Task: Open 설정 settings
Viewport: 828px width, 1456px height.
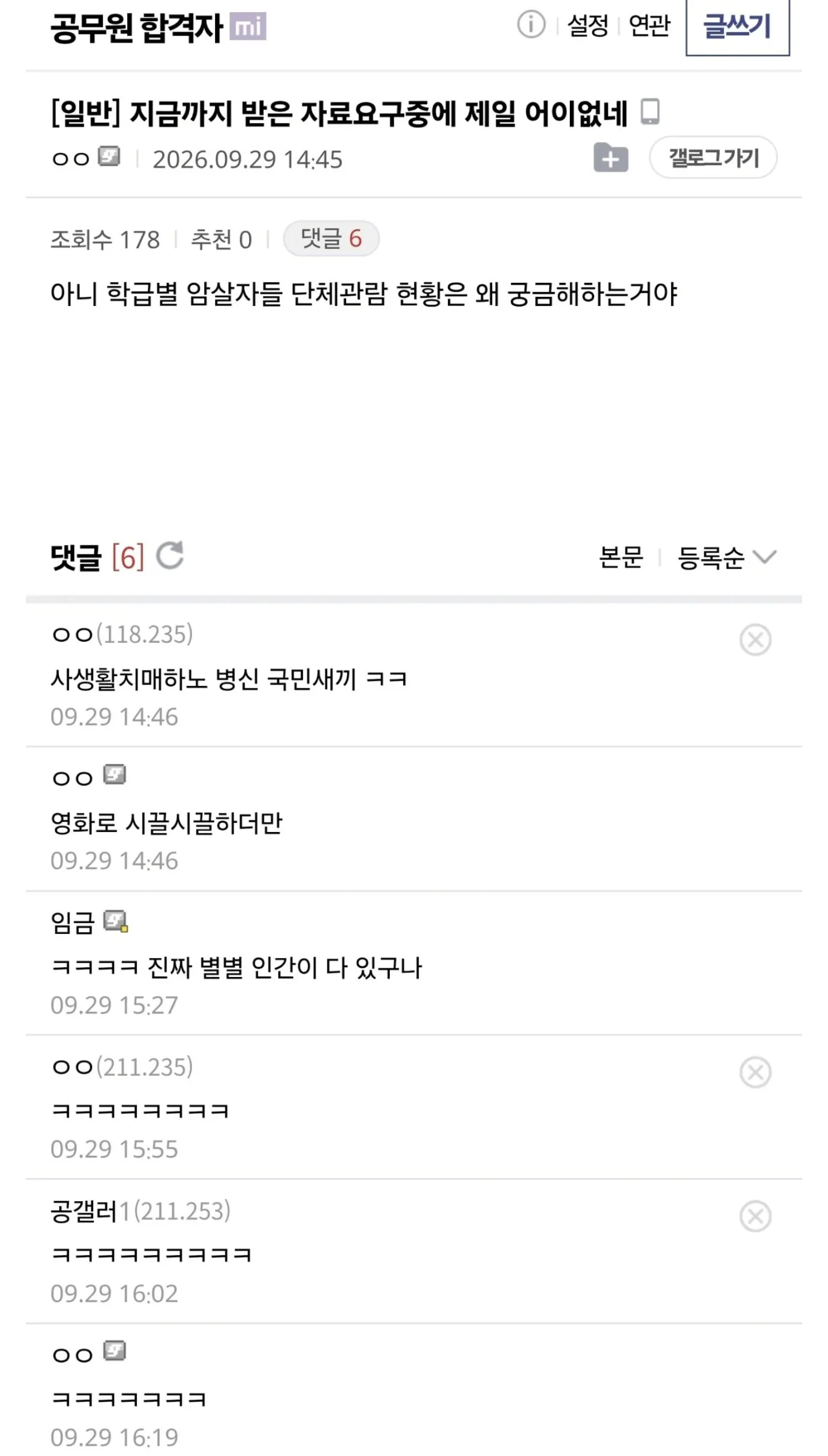Action: [x=588, y=25]
